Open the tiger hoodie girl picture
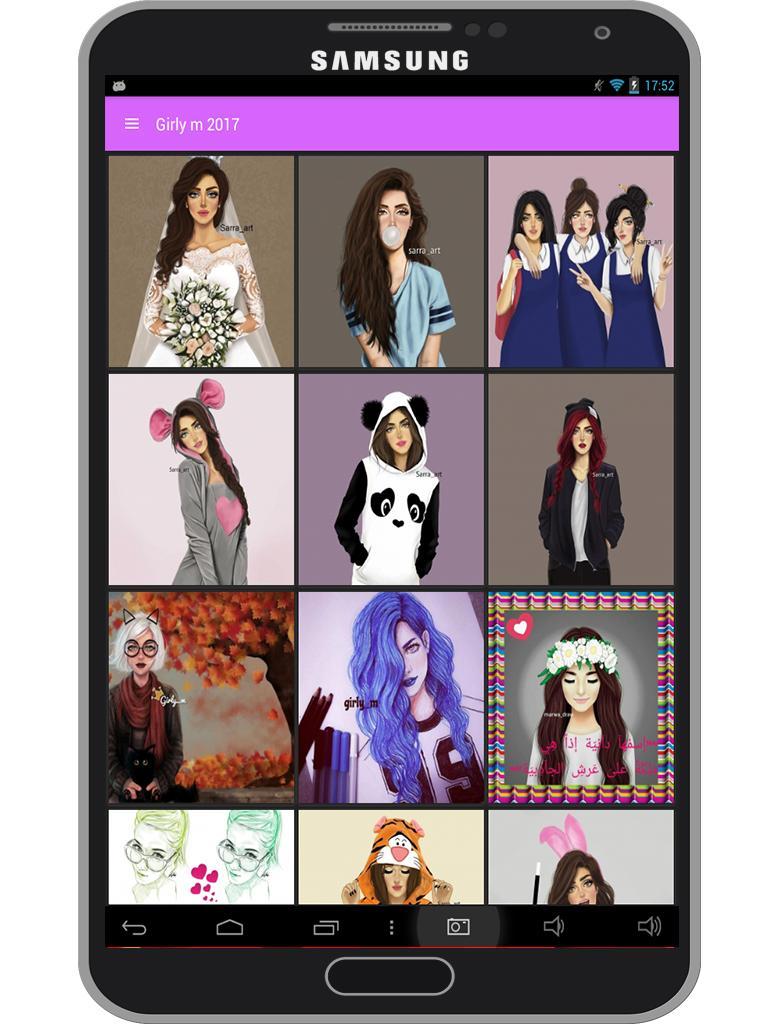Screen dimensions: 768x1024 391,857
